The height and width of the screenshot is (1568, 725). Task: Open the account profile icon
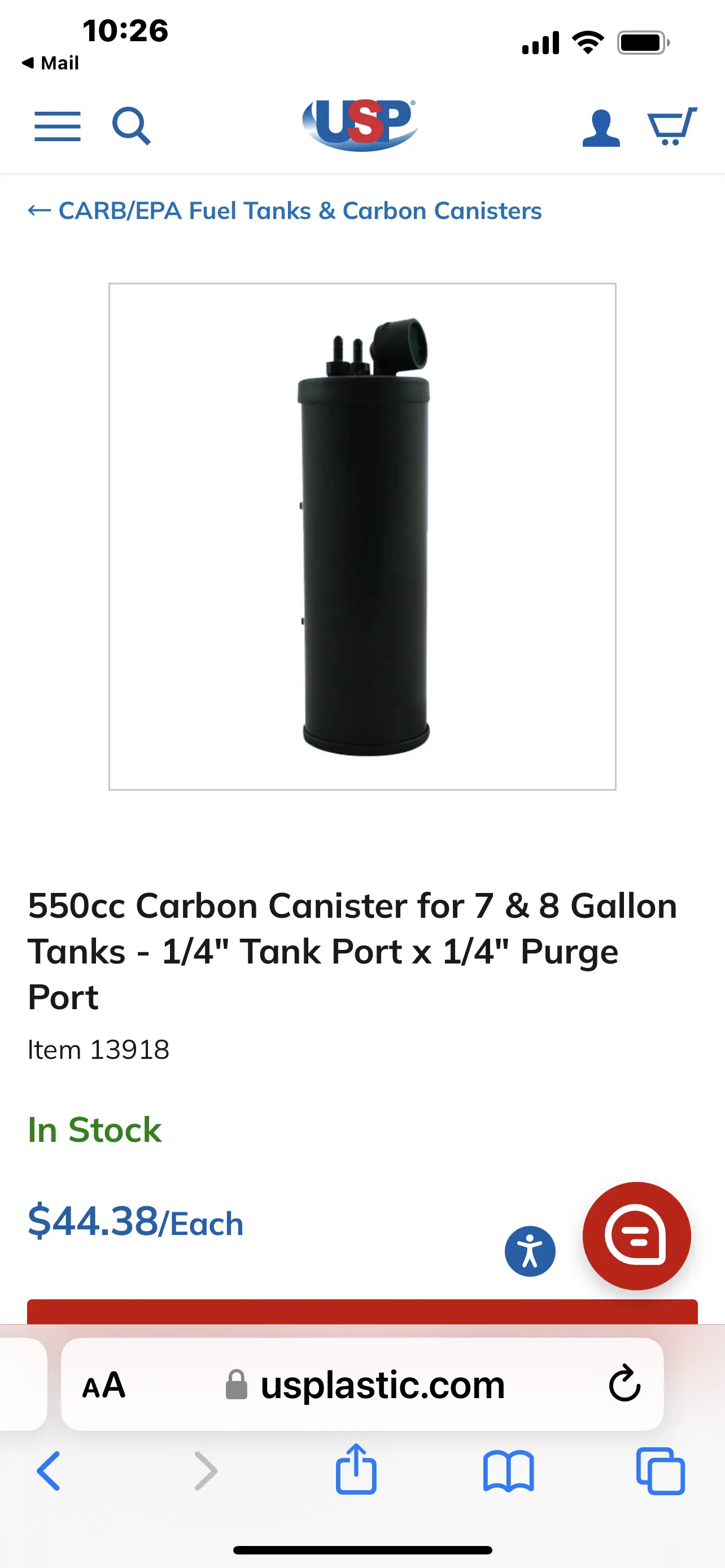pos(600,128)
